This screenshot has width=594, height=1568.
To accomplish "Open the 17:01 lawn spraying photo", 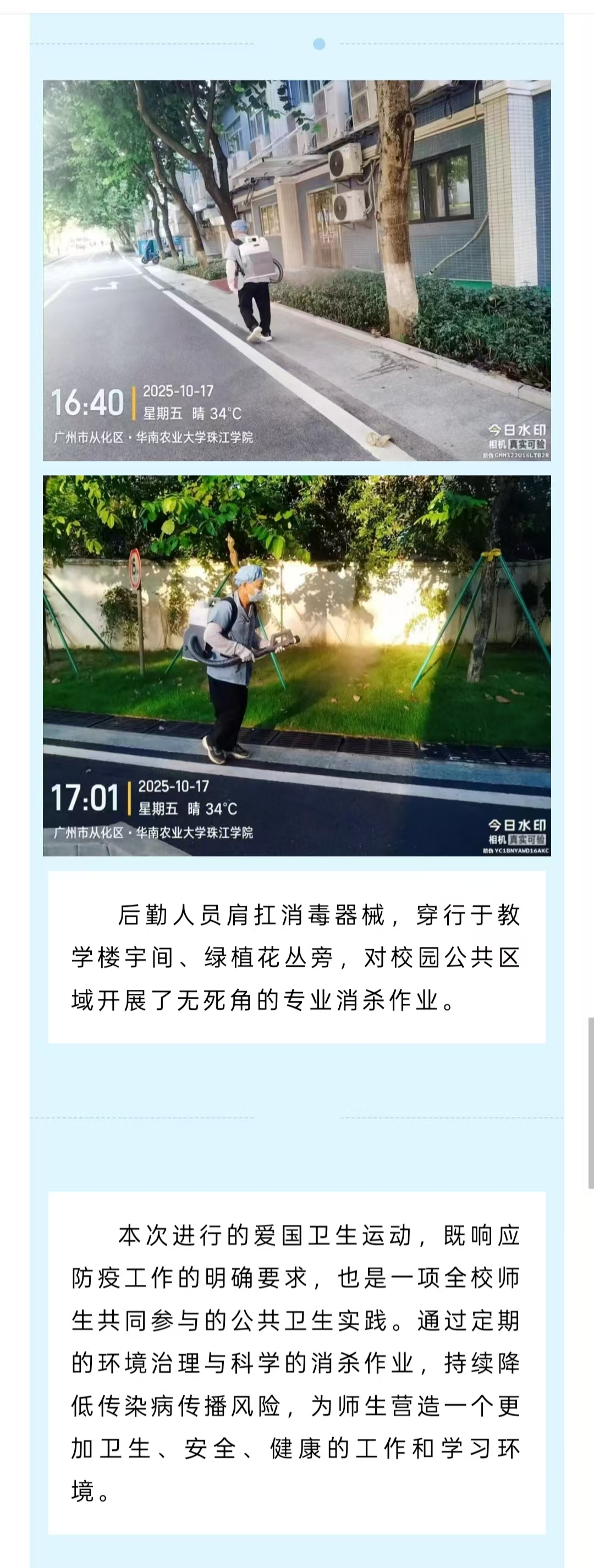I will point(296,665).
